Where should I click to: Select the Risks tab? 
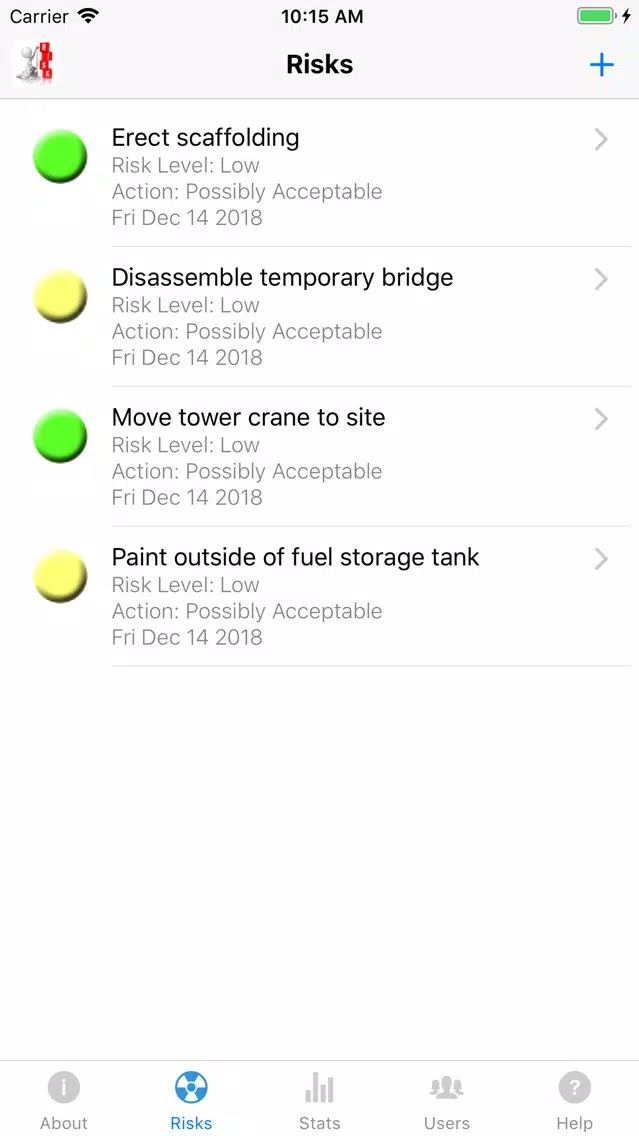pyautogui.click(x=191, y=1100)
